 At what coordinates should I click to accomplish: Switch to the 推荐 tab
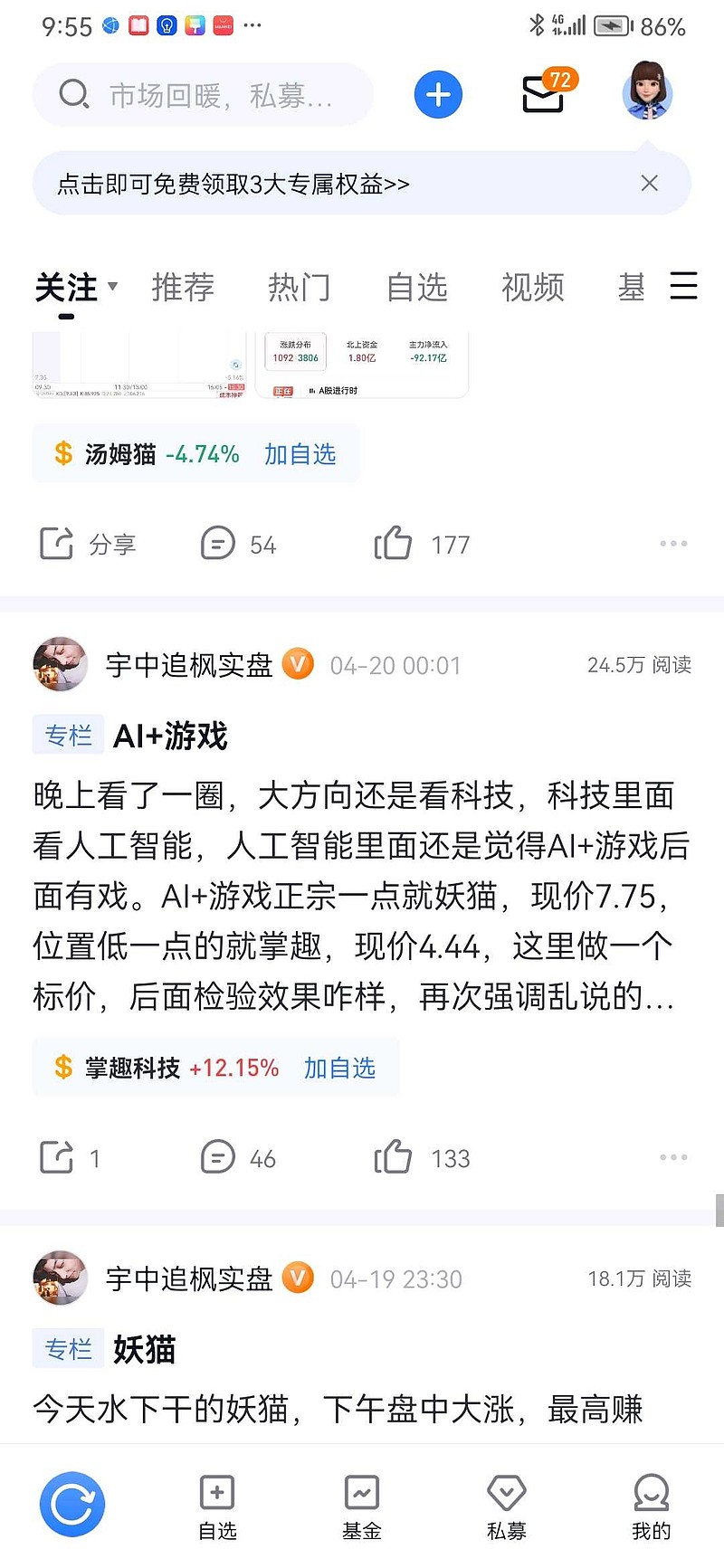[183, 288]
